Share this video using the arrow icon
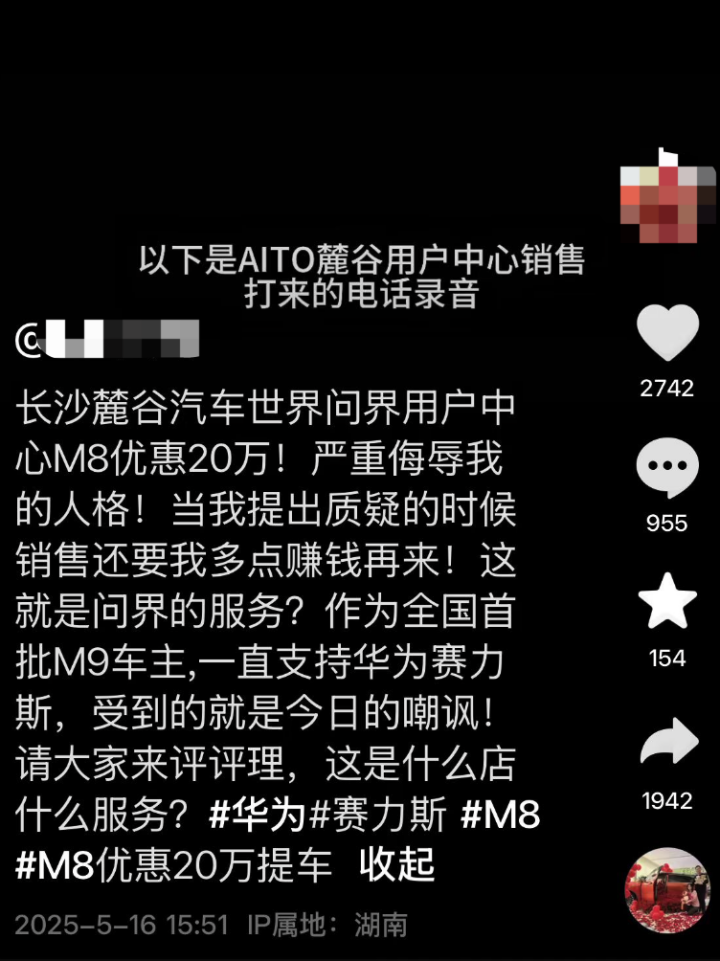Screen dimensions: 720x961 (x=667, y=745)
